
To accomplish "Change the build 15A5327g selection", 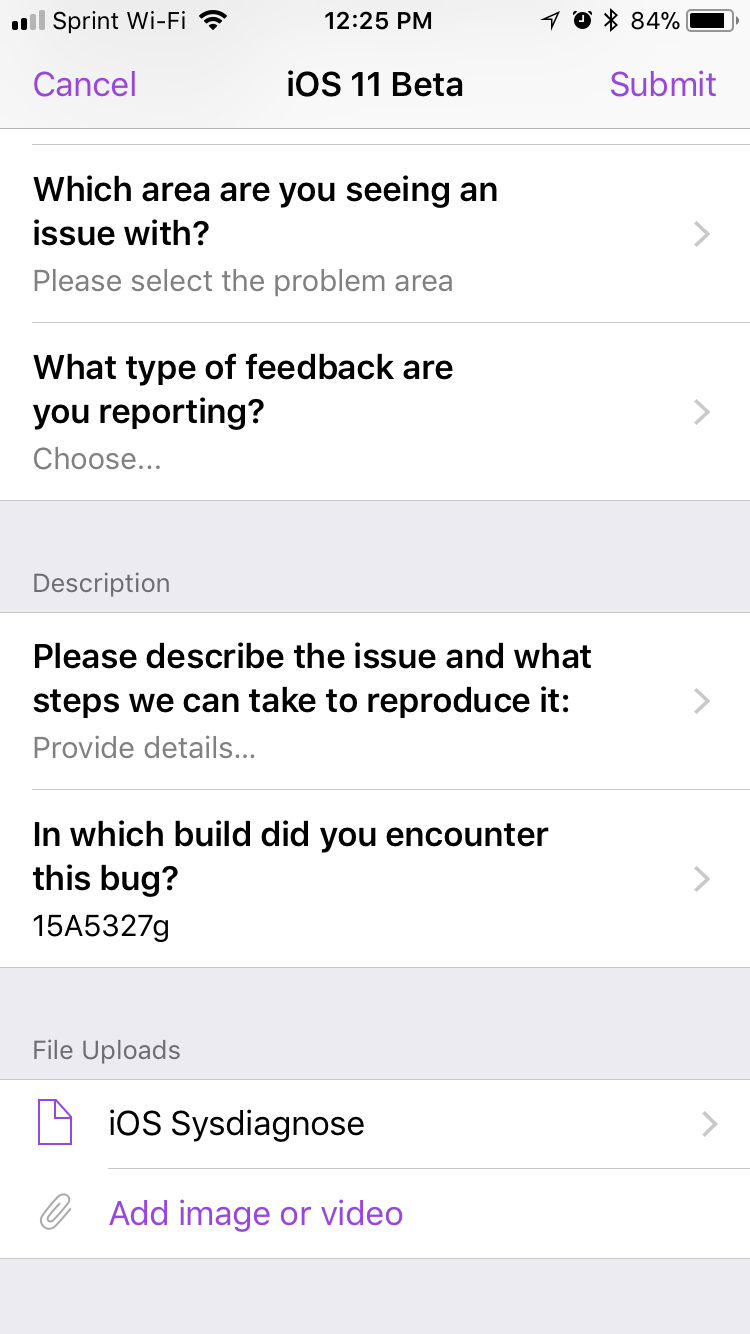I will pos(375,879).
